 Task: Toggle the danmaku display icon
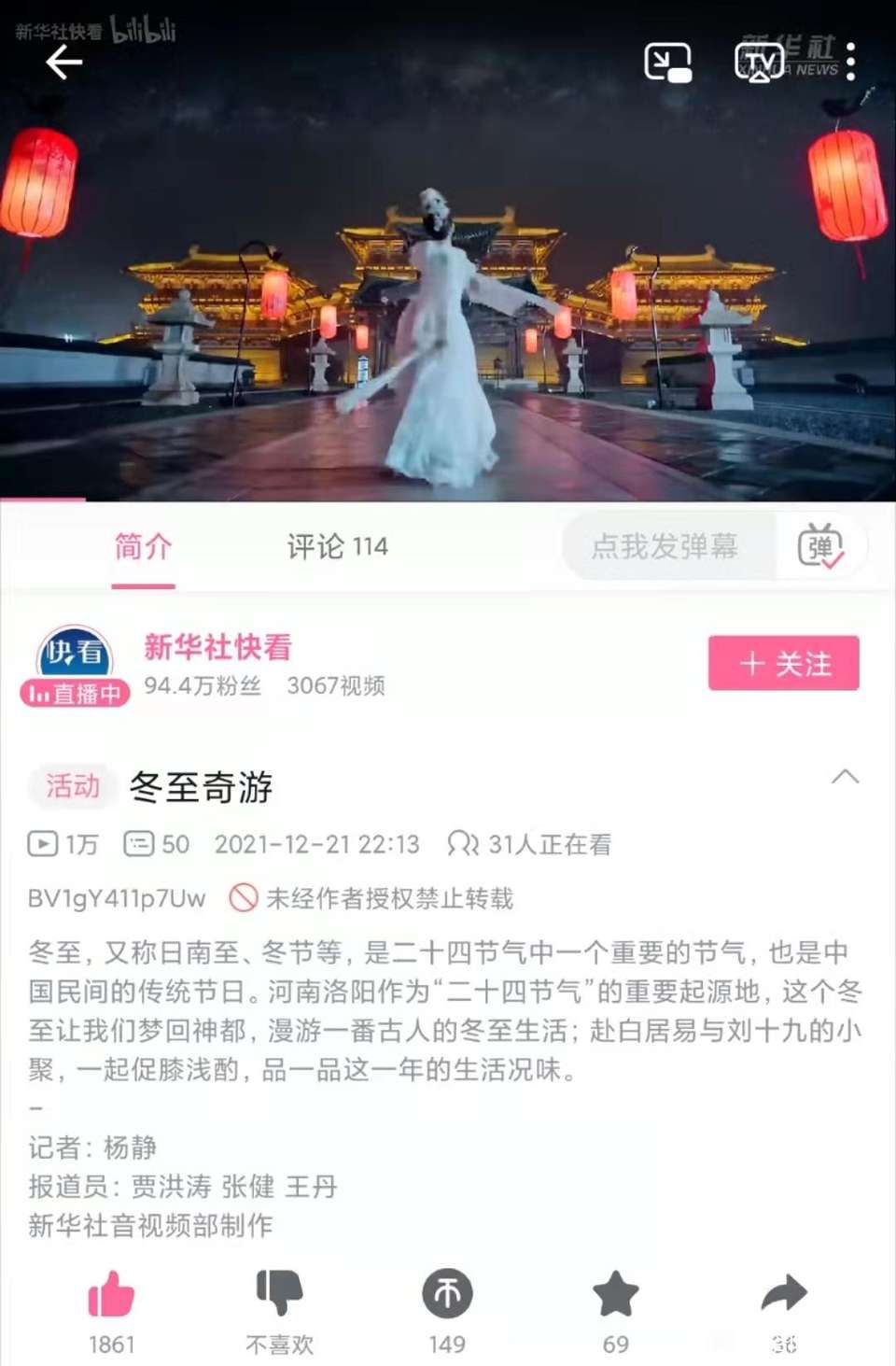[820, 546]
